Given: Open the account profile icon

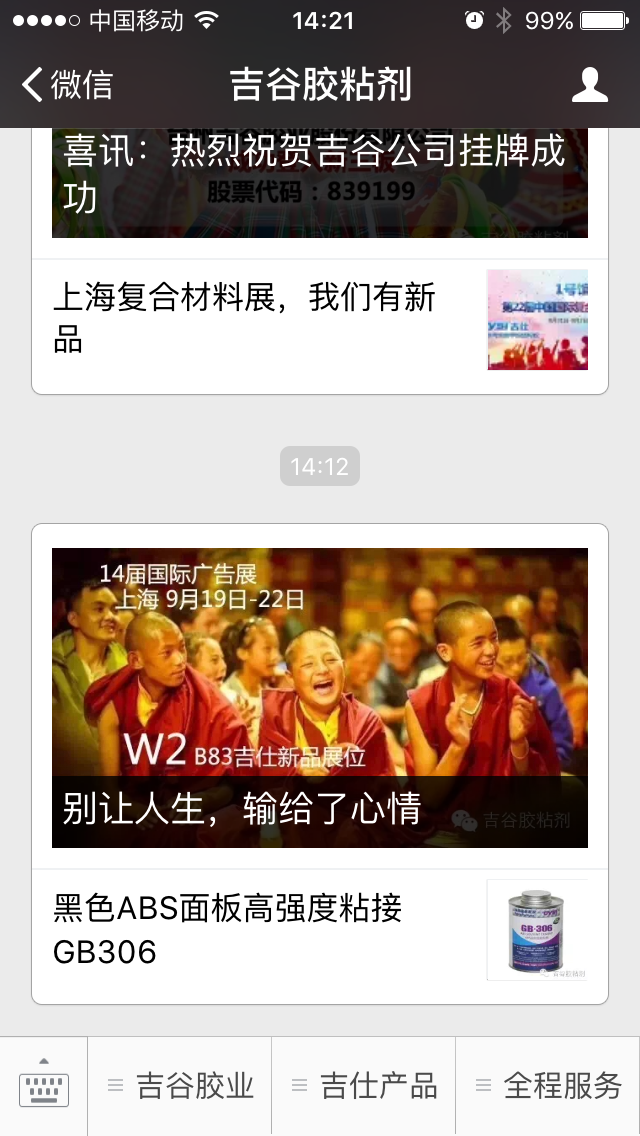Looking at the screenshot, I should coord(589,85).
